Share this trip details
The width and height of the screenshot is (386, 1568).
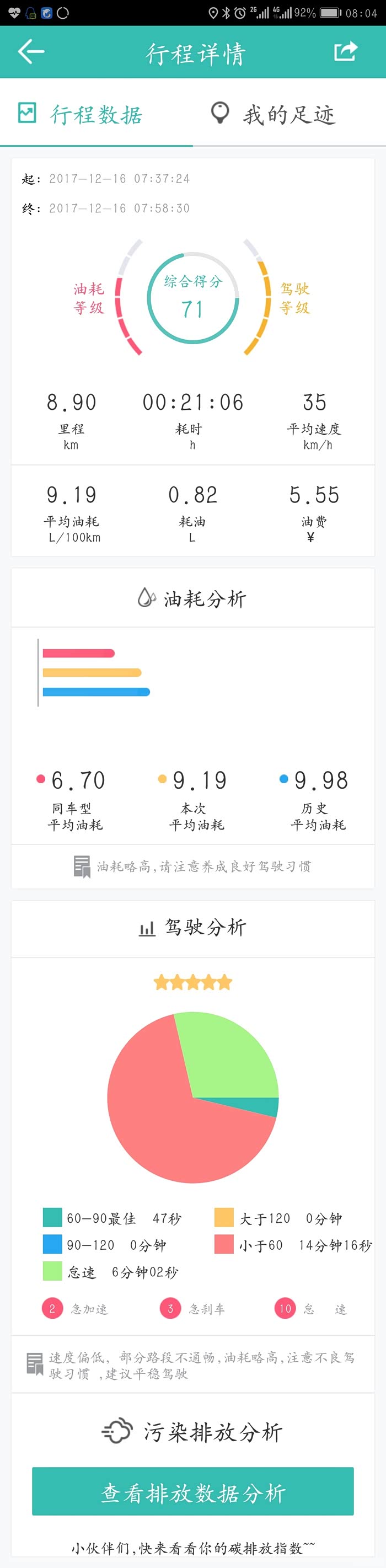(345, 52)
